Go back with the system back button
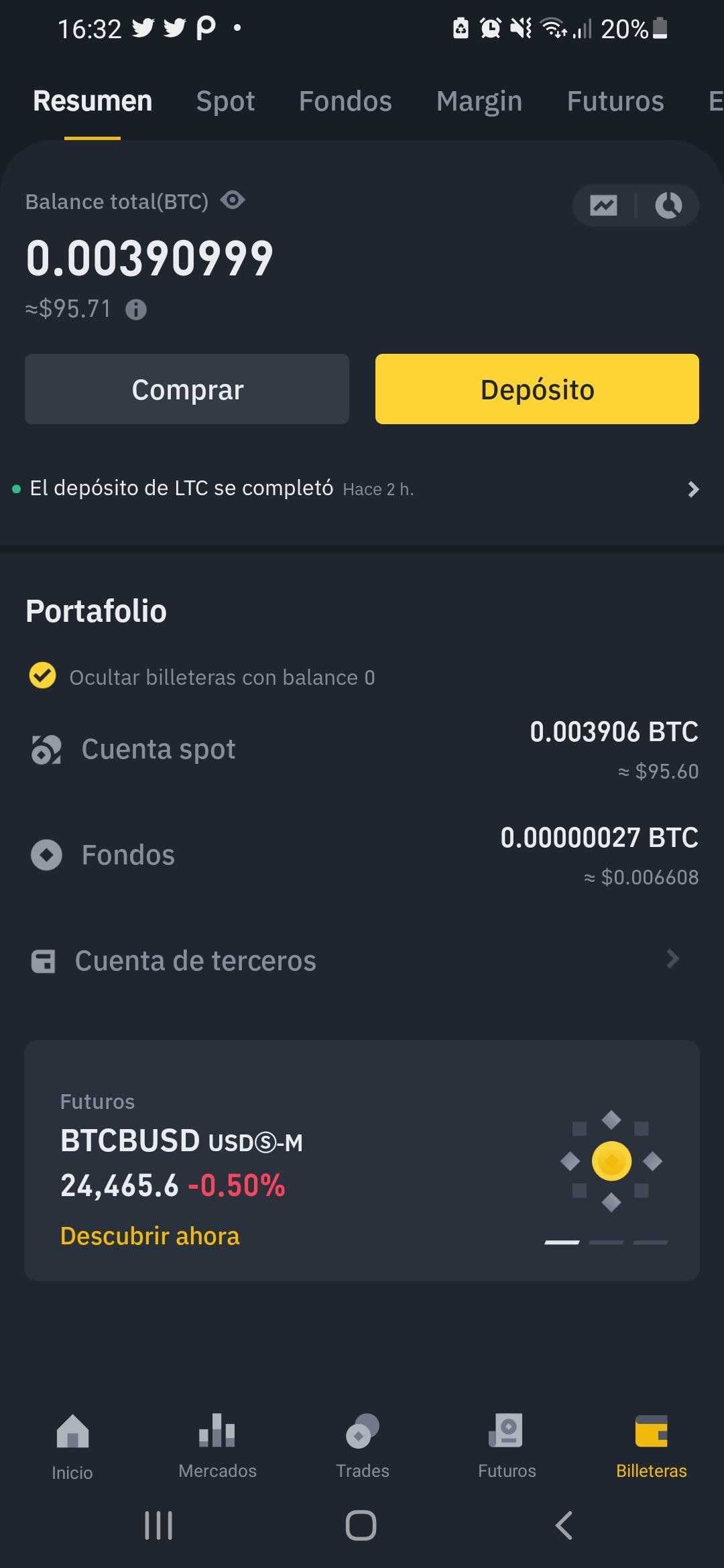Screen dimensions: 724x1568 tap(564, 1526)
